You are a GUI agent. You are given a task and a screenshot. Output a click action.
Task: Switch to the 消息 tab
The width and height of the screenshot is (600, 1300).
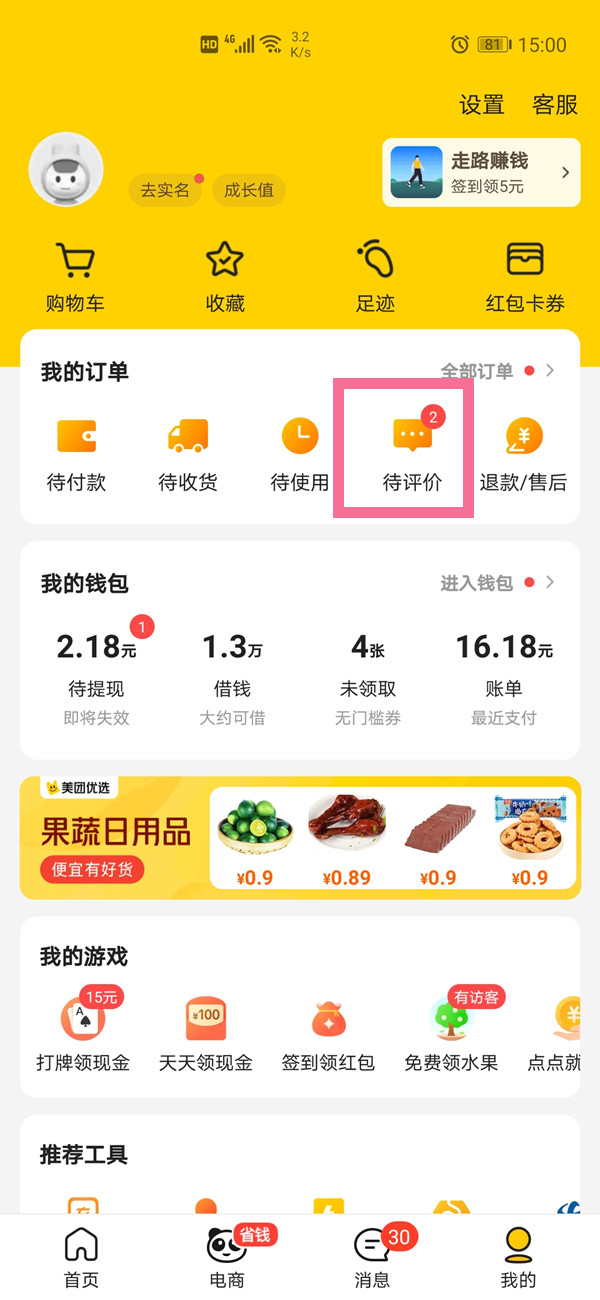coord(373,1257)
